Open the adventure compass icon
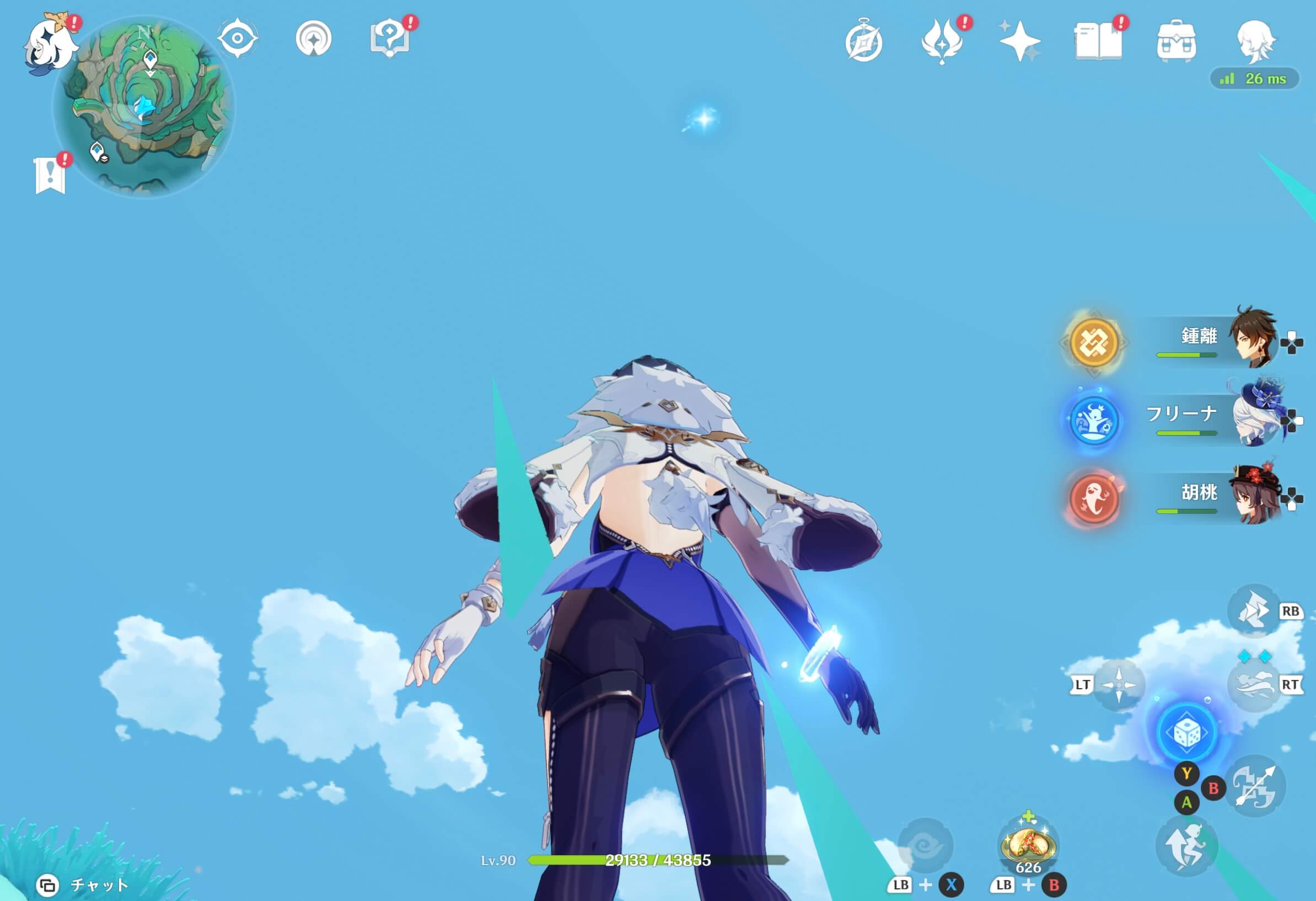The image size is (1316, 901). click(x=863, y=41)
